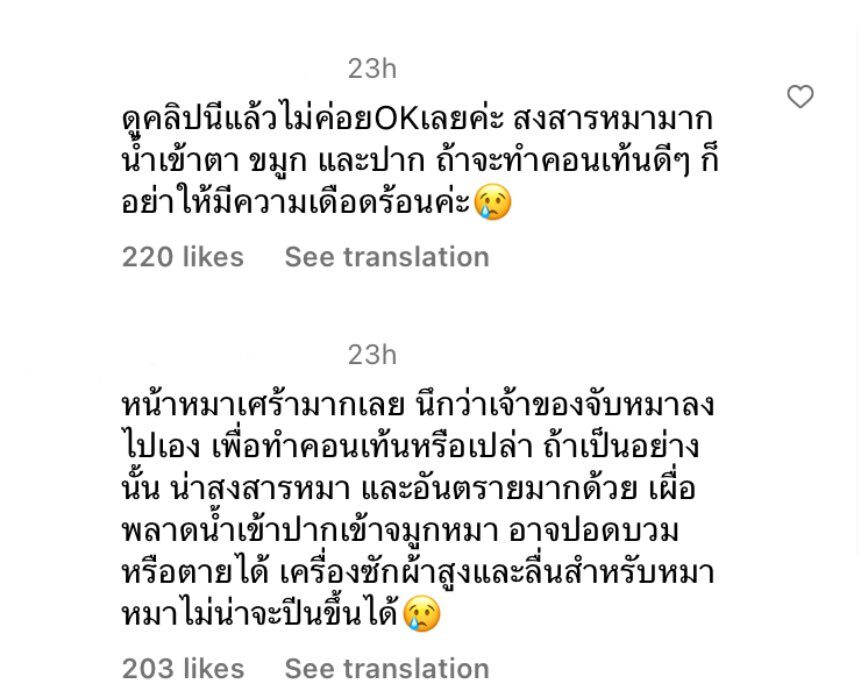
Task: View who liked the 203 likes comment
Action: [x=183, y=668]
